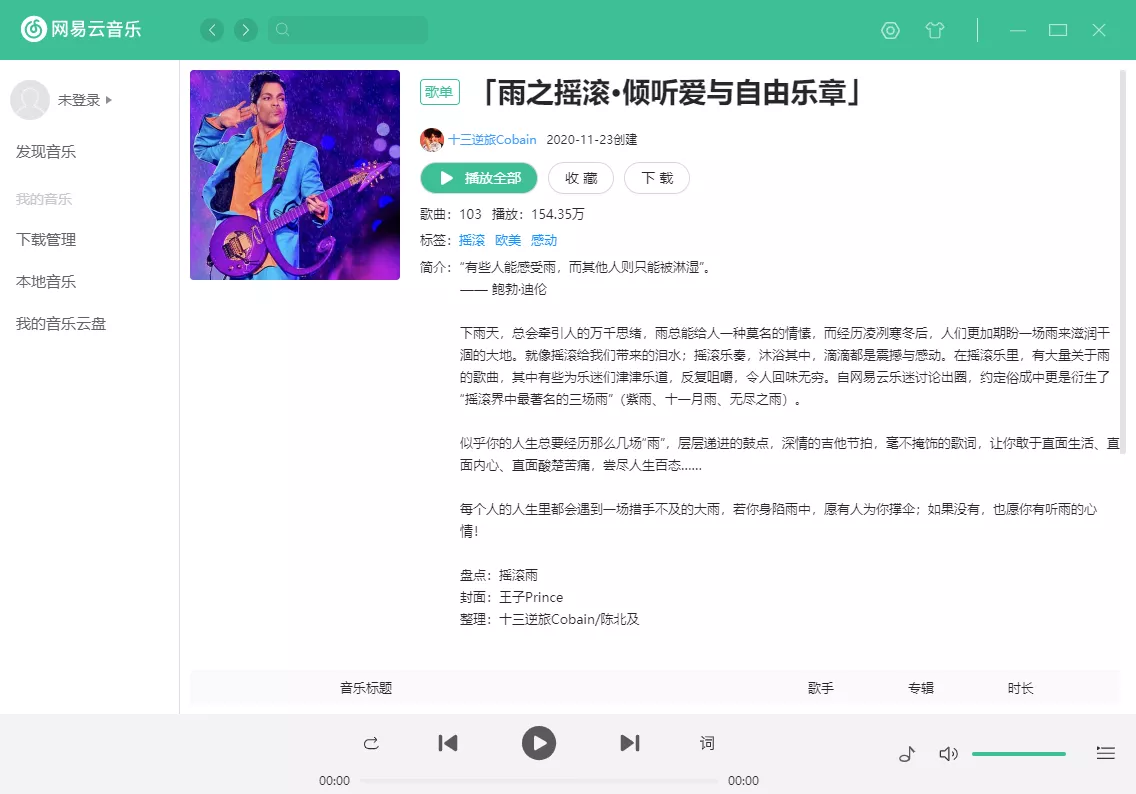
Task: Select the 摇滚 tag
Action: point(472,240)
